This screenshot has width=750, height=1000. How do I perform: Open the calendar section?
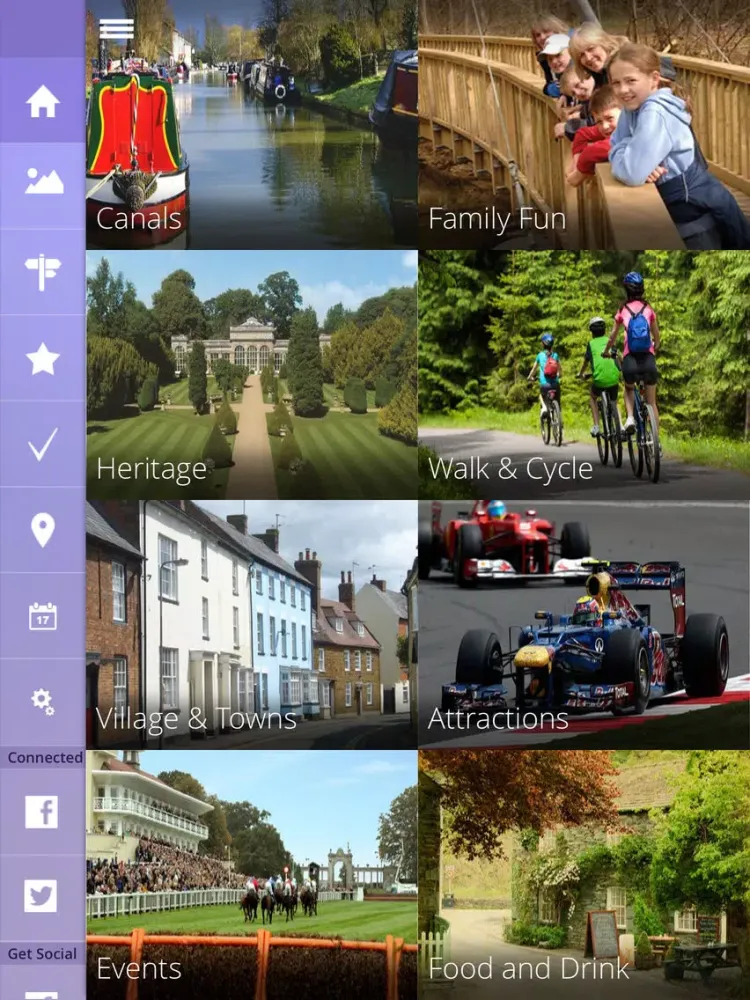click(x=42, y=616)
